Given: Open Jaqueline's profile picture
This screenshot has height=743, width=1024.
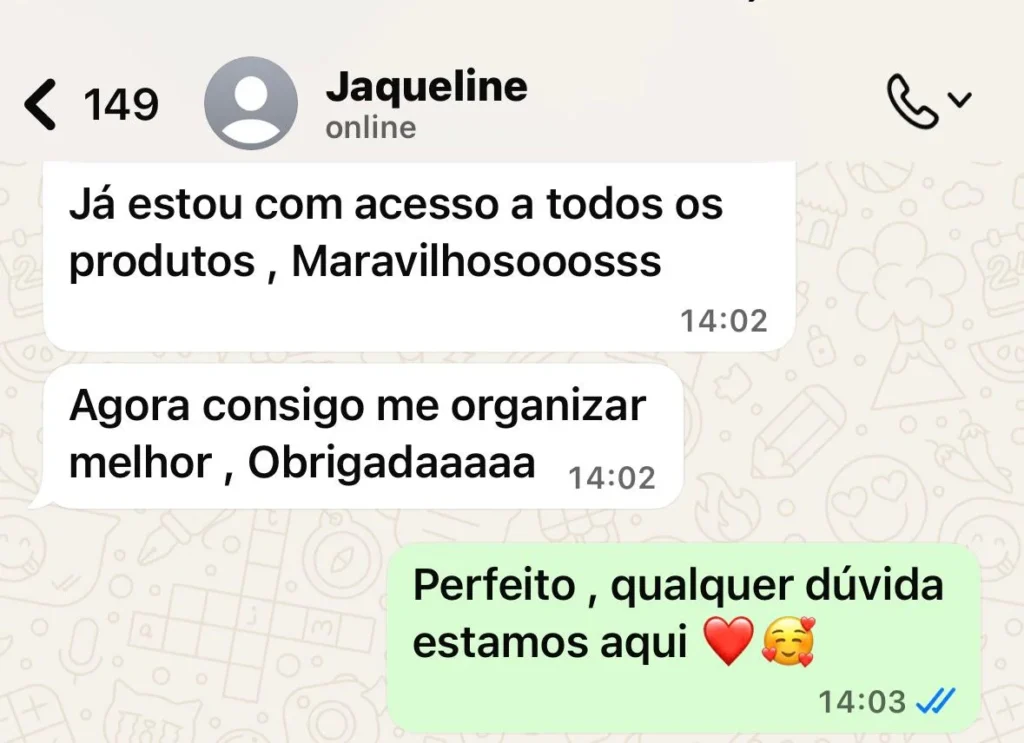Looking at the screenshot, I should coord(250,103).
